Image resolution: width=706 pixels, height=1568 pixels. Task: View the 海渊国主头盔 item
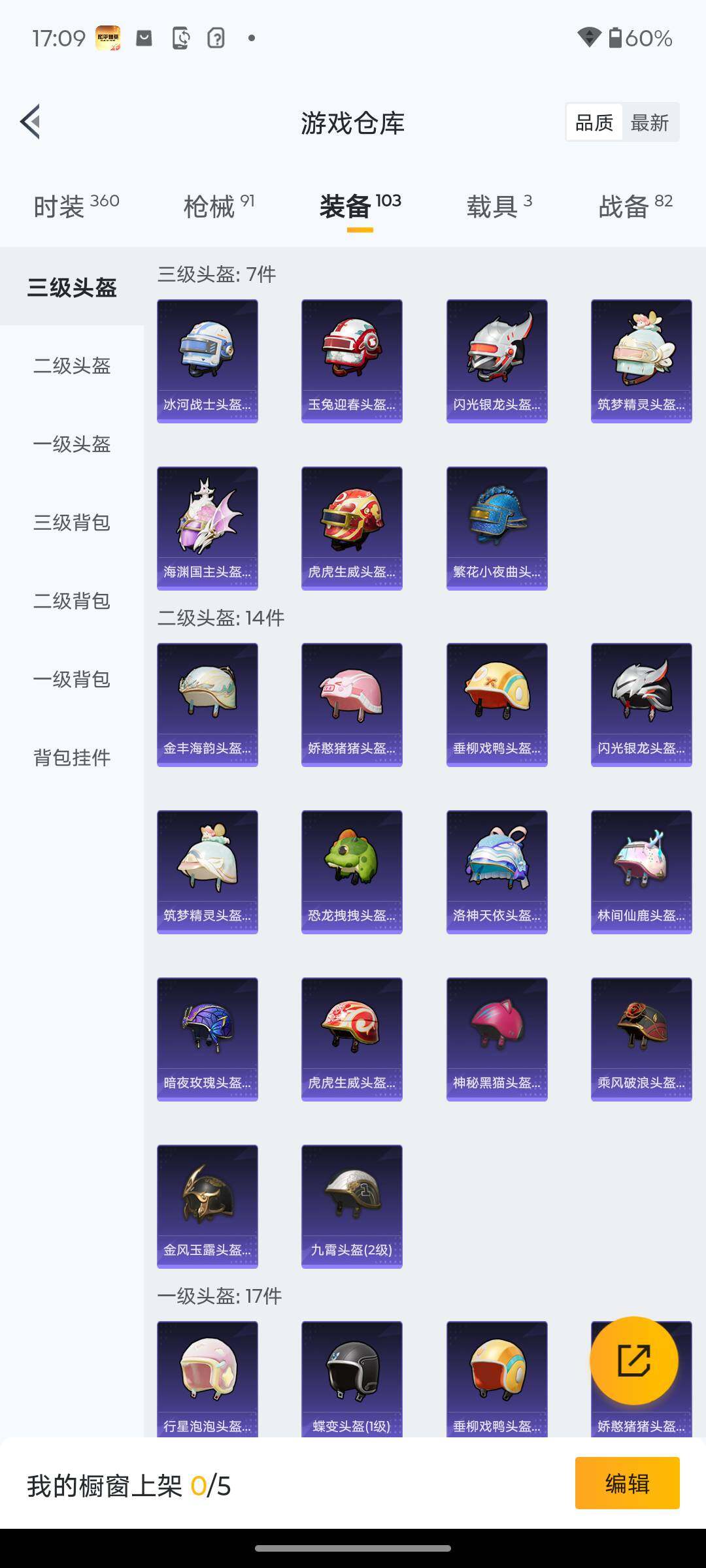coord(207,528)
